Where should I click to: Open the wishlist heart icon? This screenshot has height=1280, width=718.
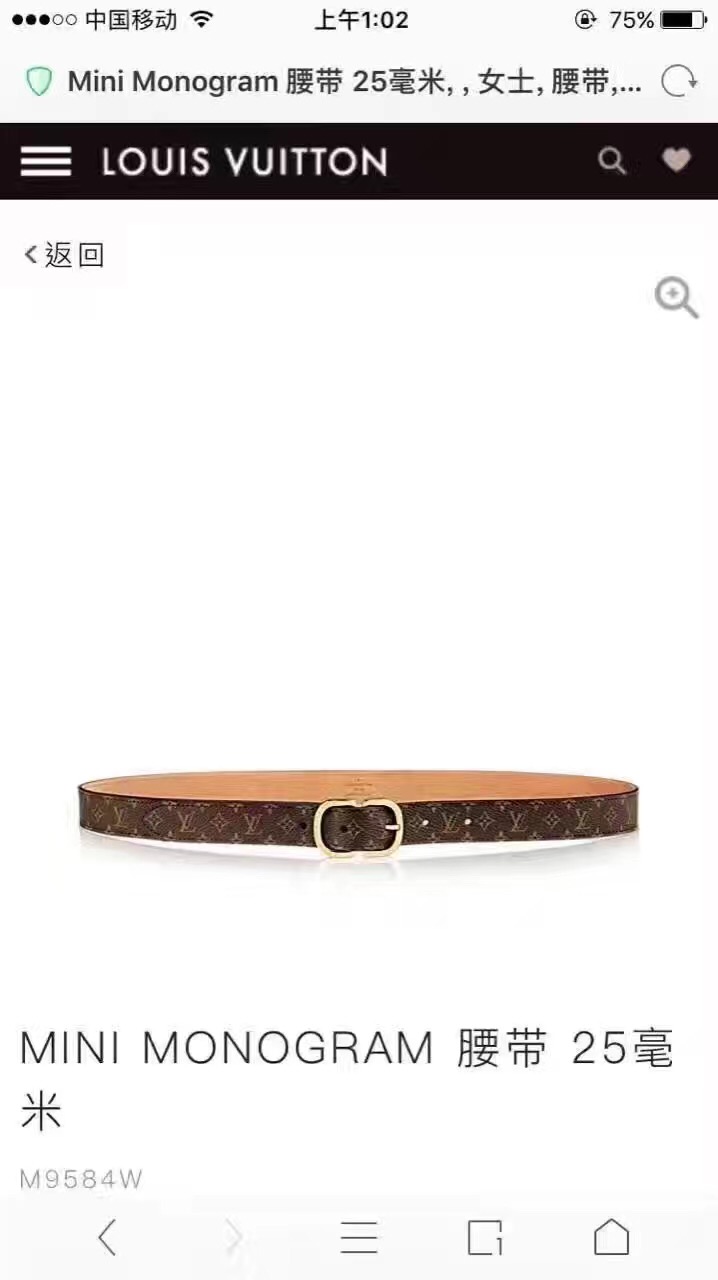tap(677, 160)
